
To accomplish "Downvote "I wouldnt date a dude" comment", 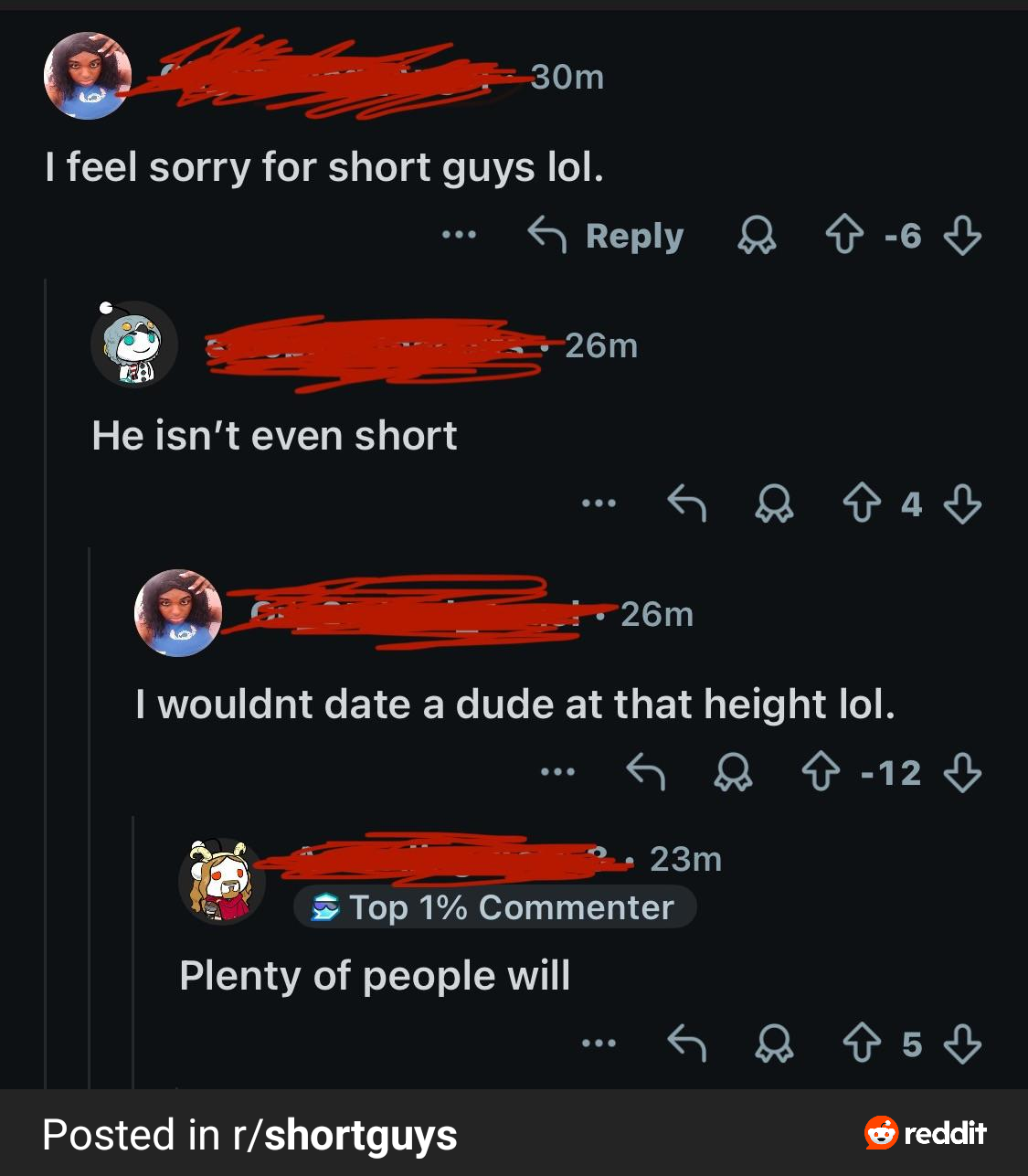I will [x=962, y=773].
